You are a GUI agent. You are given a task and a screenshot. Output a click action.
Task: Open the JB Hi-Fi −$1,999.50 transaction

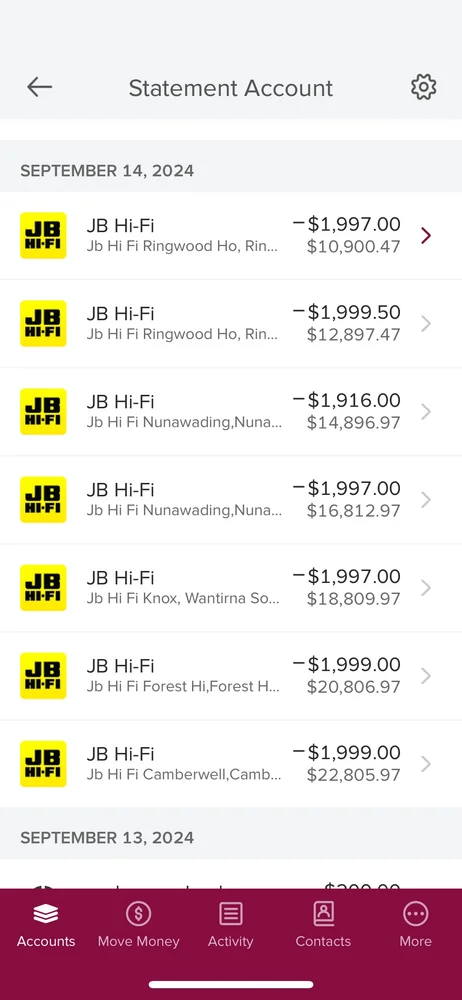tap(231, 323)
